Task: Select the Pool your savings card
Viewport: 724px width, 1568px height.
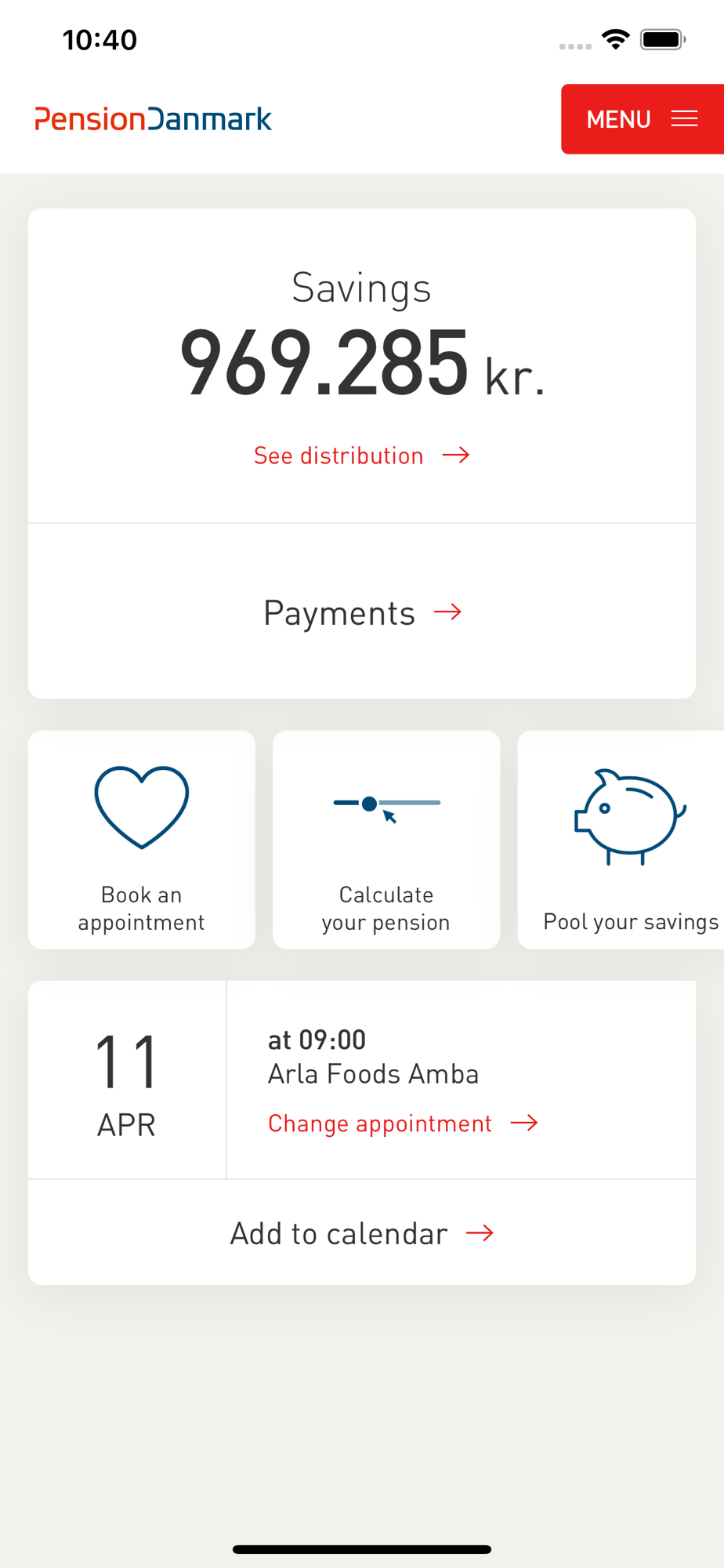Action: click(x=621, y=840)
